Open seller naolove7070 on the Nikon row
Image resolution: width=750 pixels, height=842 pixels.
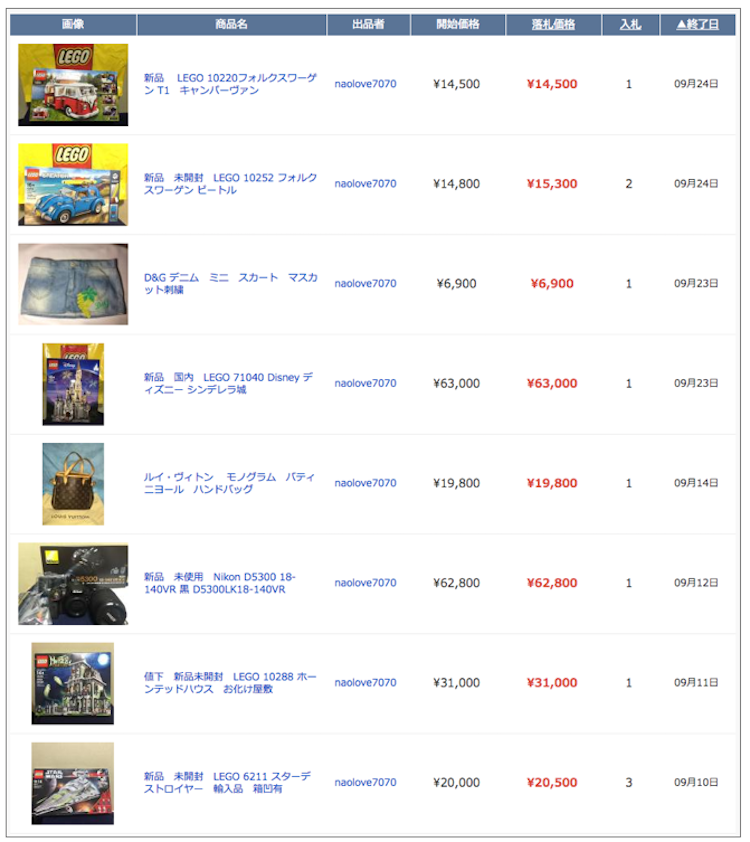[365, 583]
